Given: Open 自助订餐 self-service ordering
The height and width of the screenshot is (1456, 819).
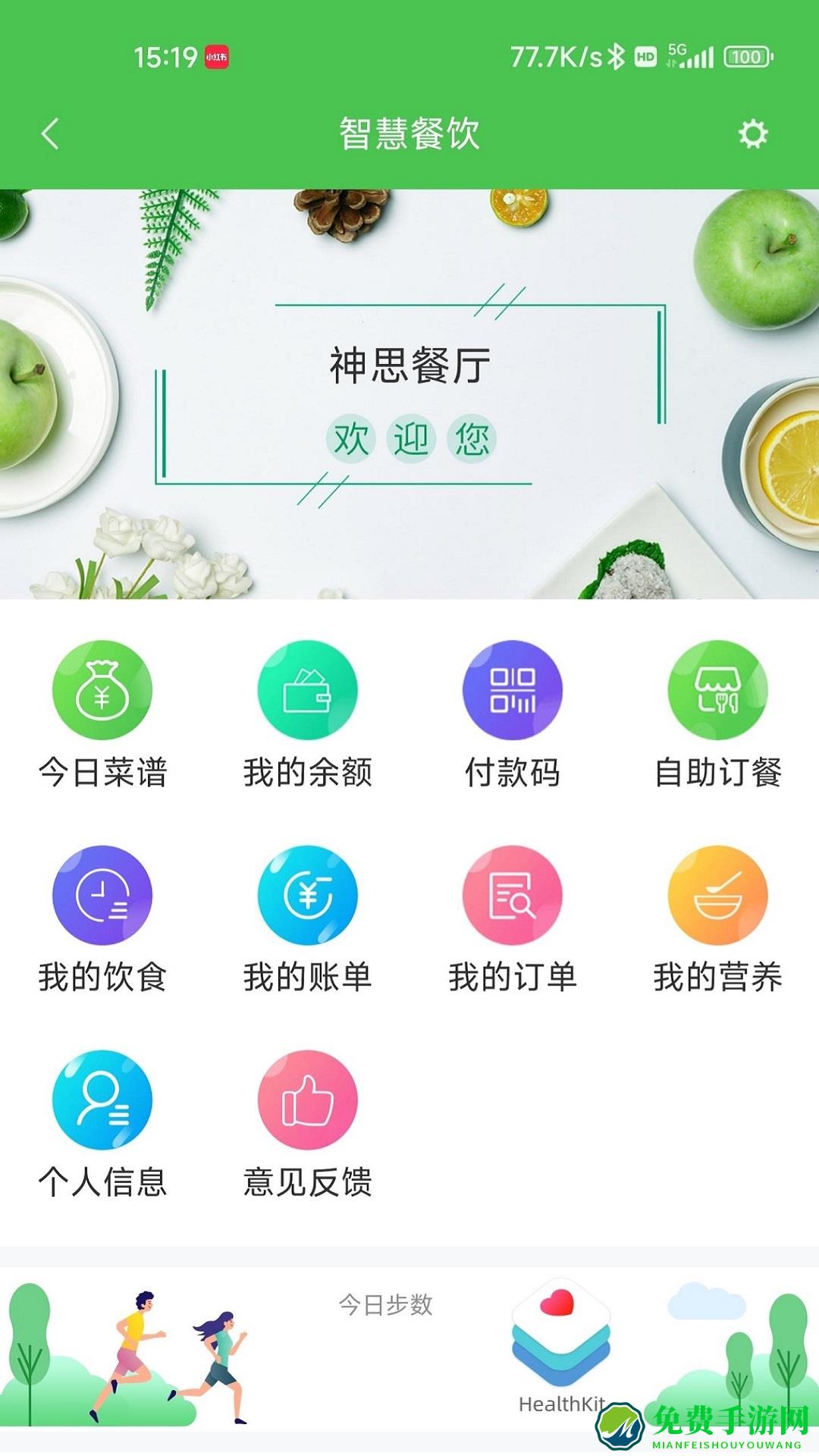Looking at the screenshot, I should pos(717,692).
